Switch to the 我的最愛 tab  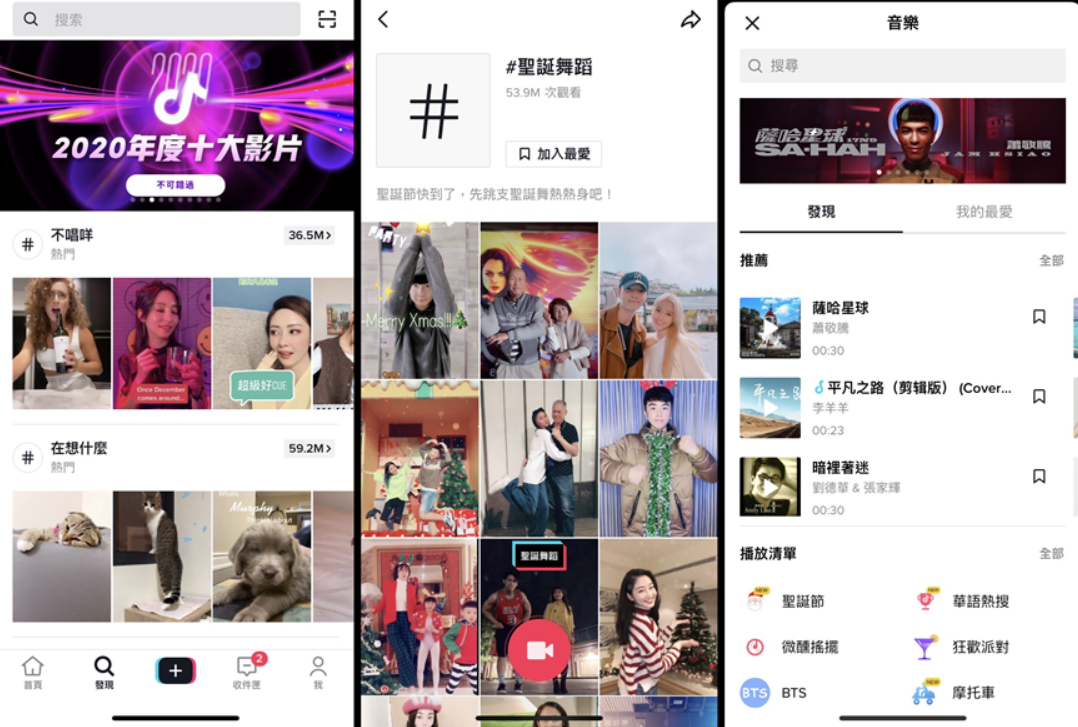[x=983, y=212]
